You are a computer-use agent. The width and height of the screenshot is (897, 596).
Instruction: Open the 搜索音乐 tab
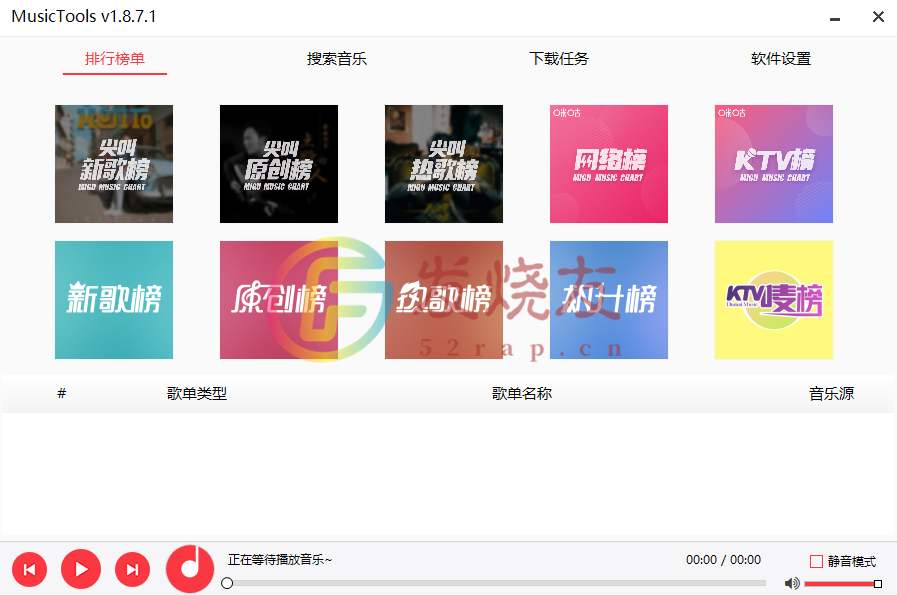[x=336, y=59]
